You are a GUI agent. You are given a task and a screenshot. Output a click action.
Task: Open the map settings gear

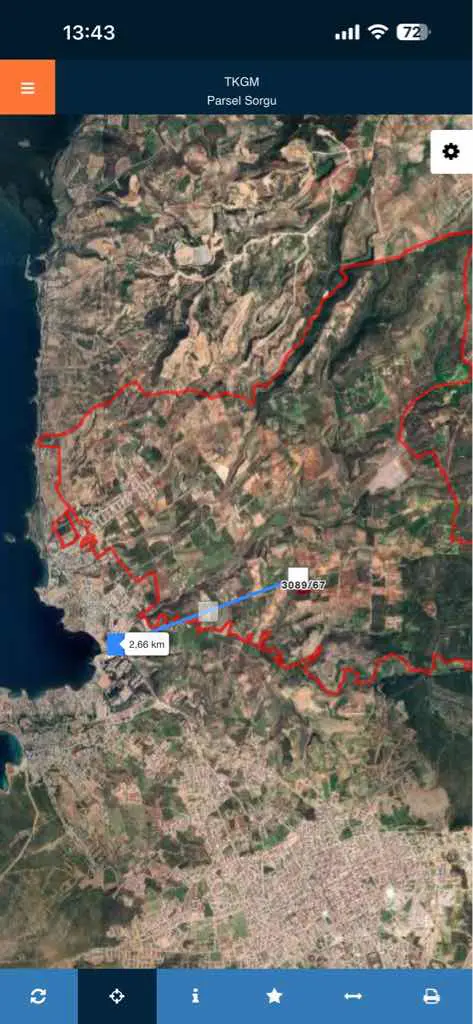click(x=451, y=152)
